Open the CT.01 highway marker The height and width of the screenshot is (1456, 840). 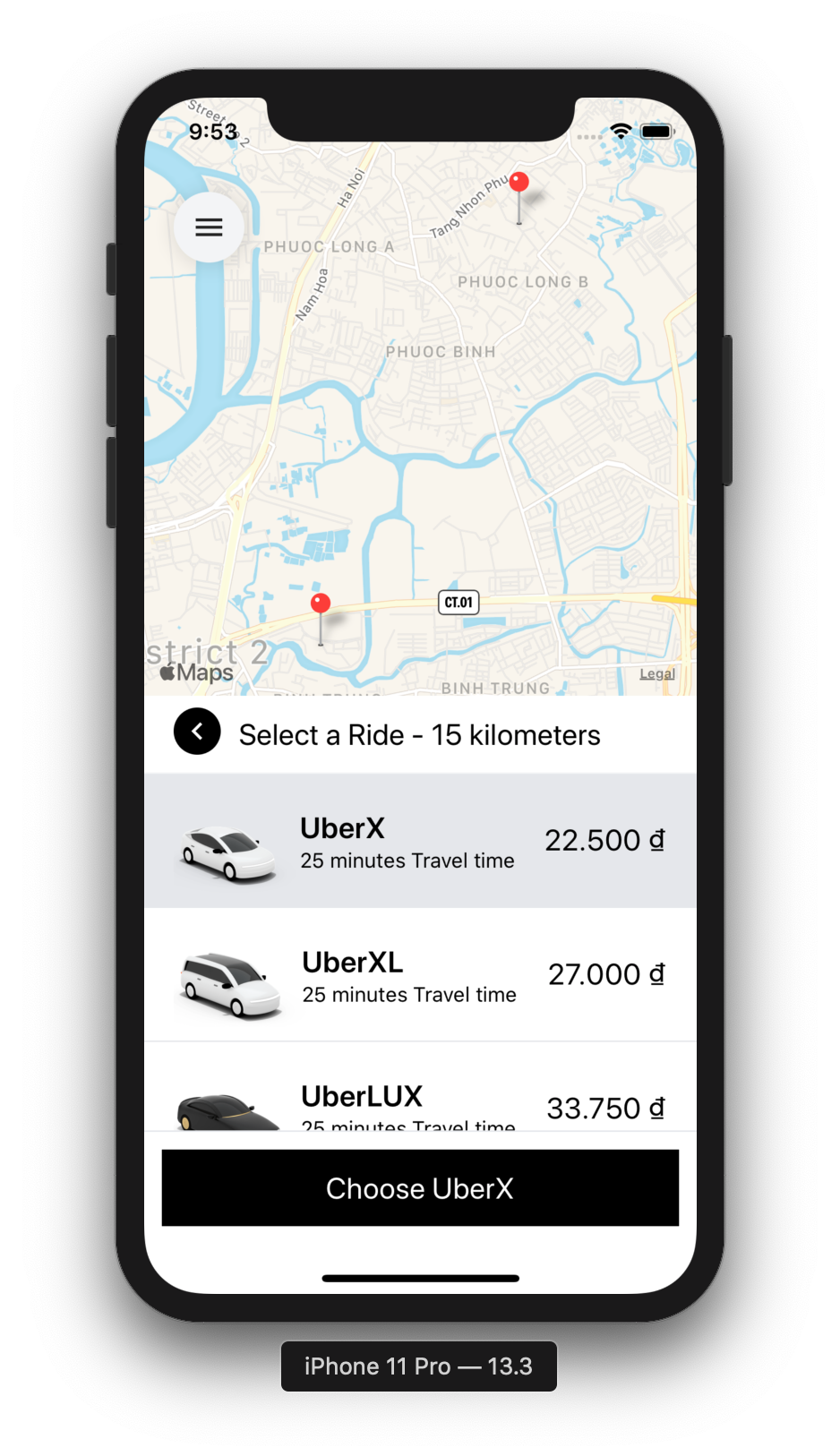tap(459, 603)
